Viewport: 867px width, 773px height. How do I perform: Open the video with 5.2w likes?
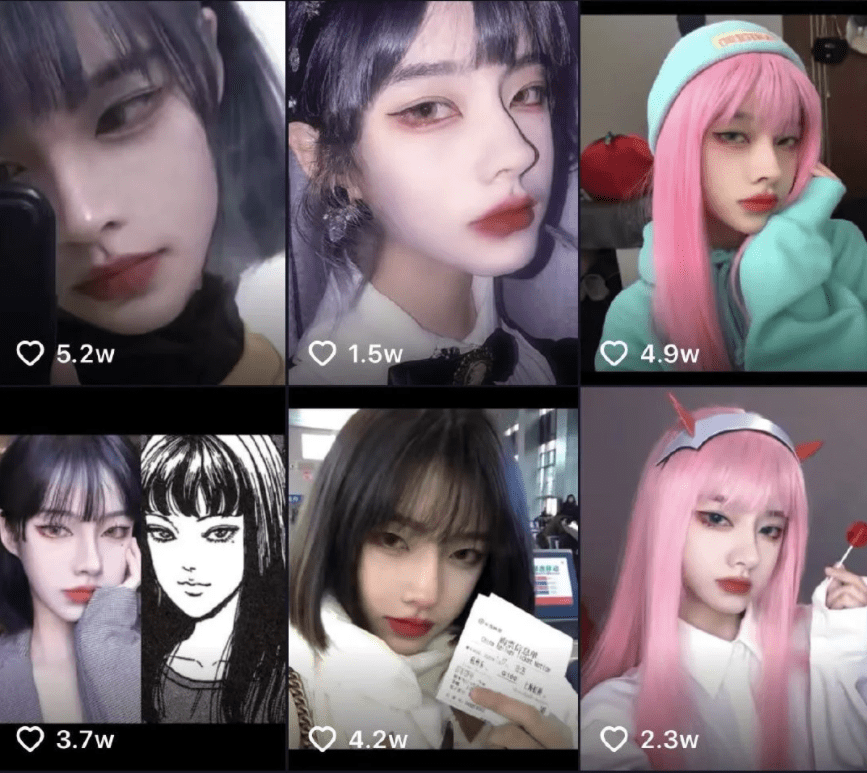142,192
